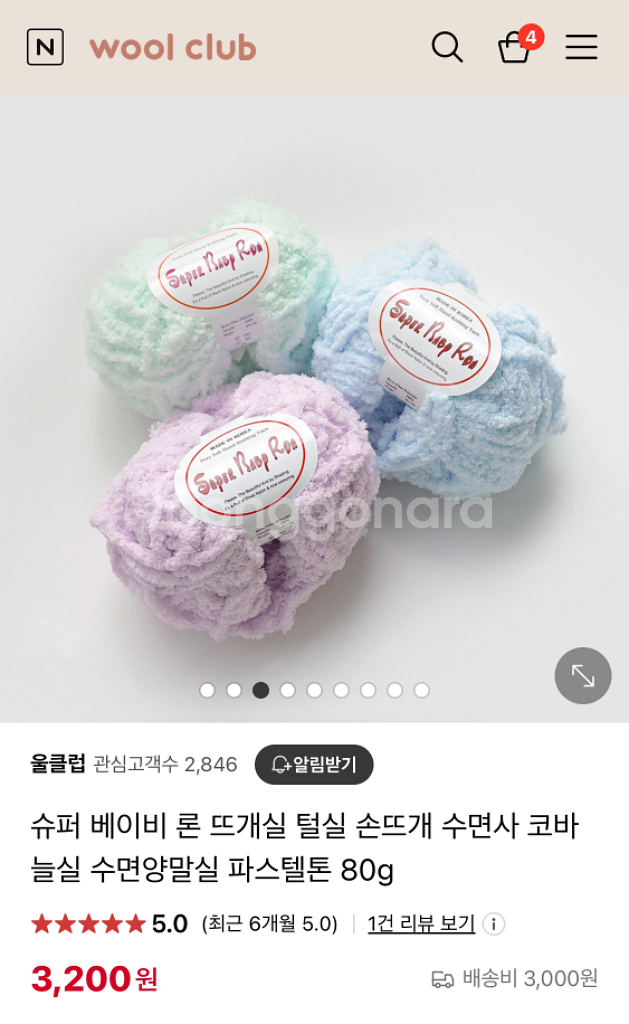
Task: Tap the review info icon
Action: [493, 924]
